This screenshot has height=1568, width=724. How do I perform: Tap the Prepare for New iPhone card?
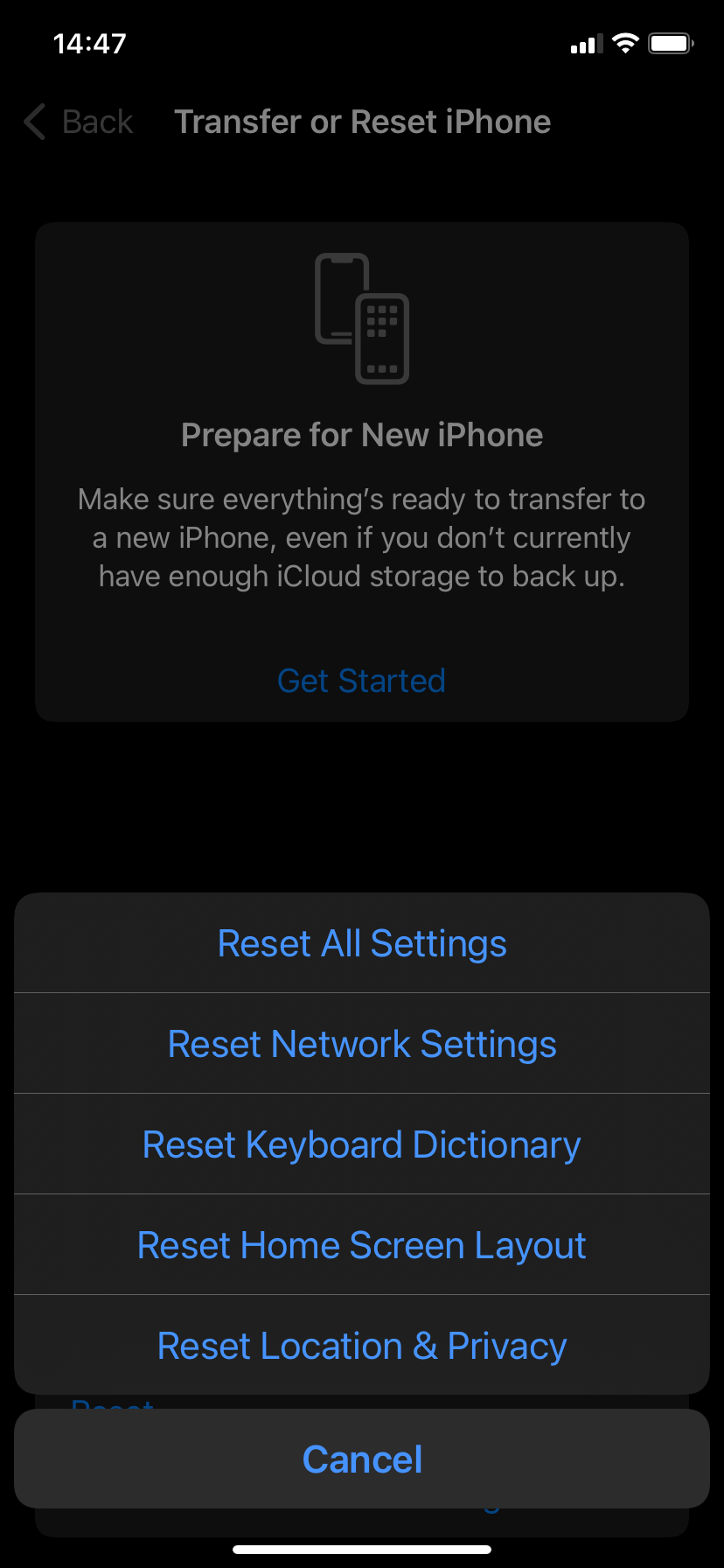coord(362,470)
